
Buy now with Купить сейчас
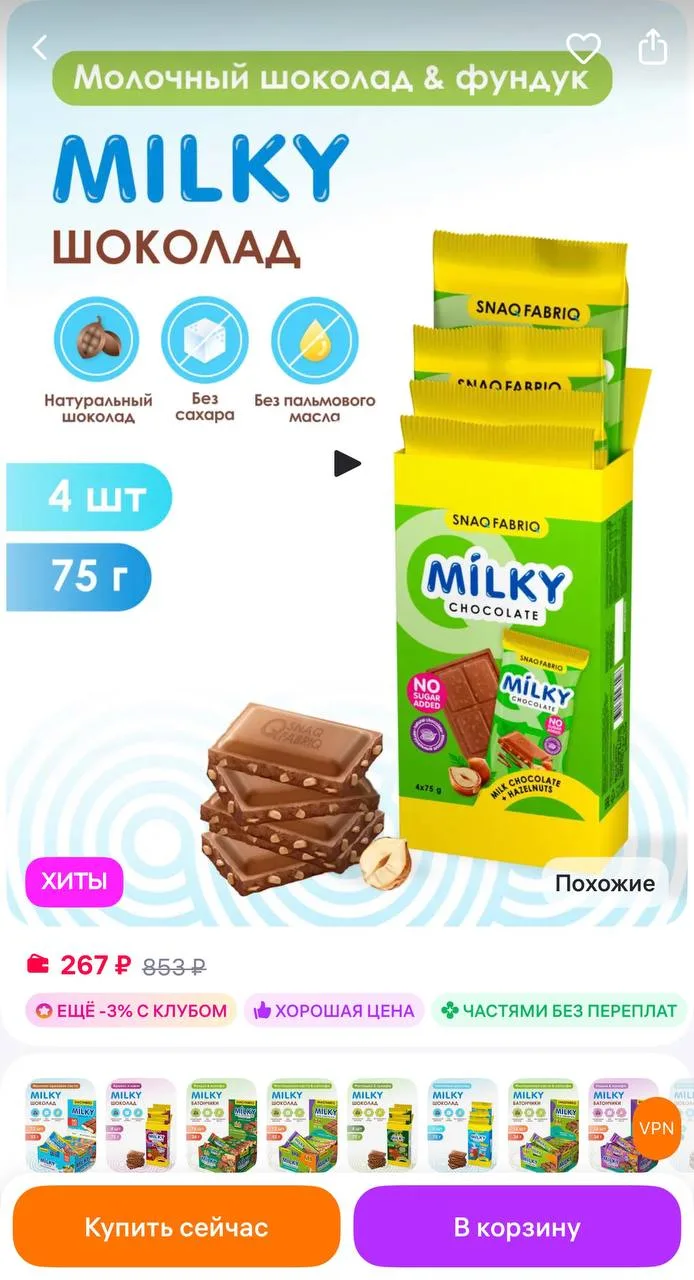pyautogui.click(x=176, y=1227)
